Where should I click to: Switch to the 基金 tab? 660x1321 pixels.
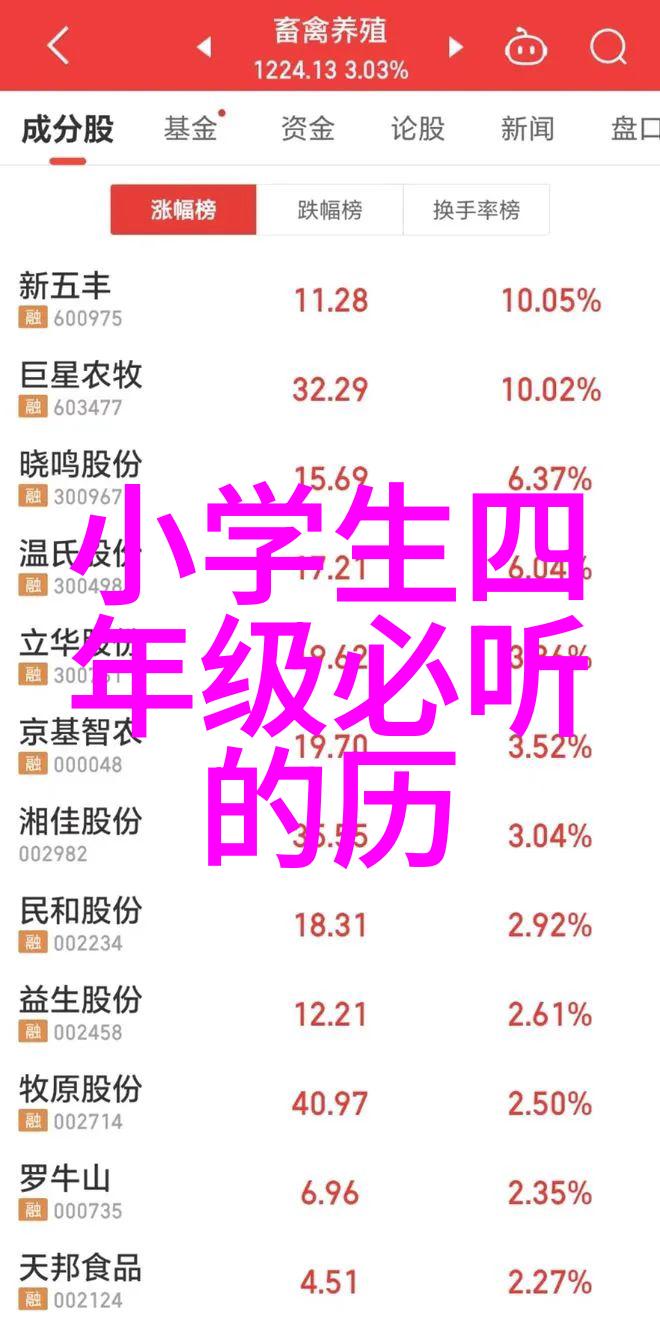191,129
